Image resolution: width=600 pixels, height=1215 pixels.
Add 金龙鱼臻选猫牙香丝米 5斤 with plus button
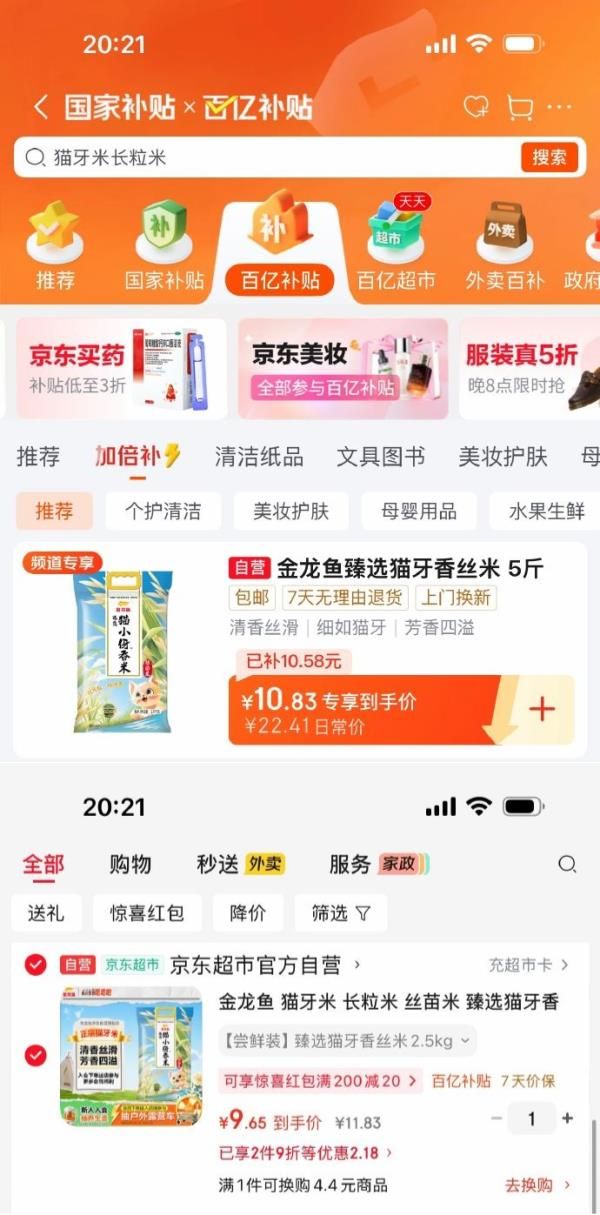[x=542, y=709]
